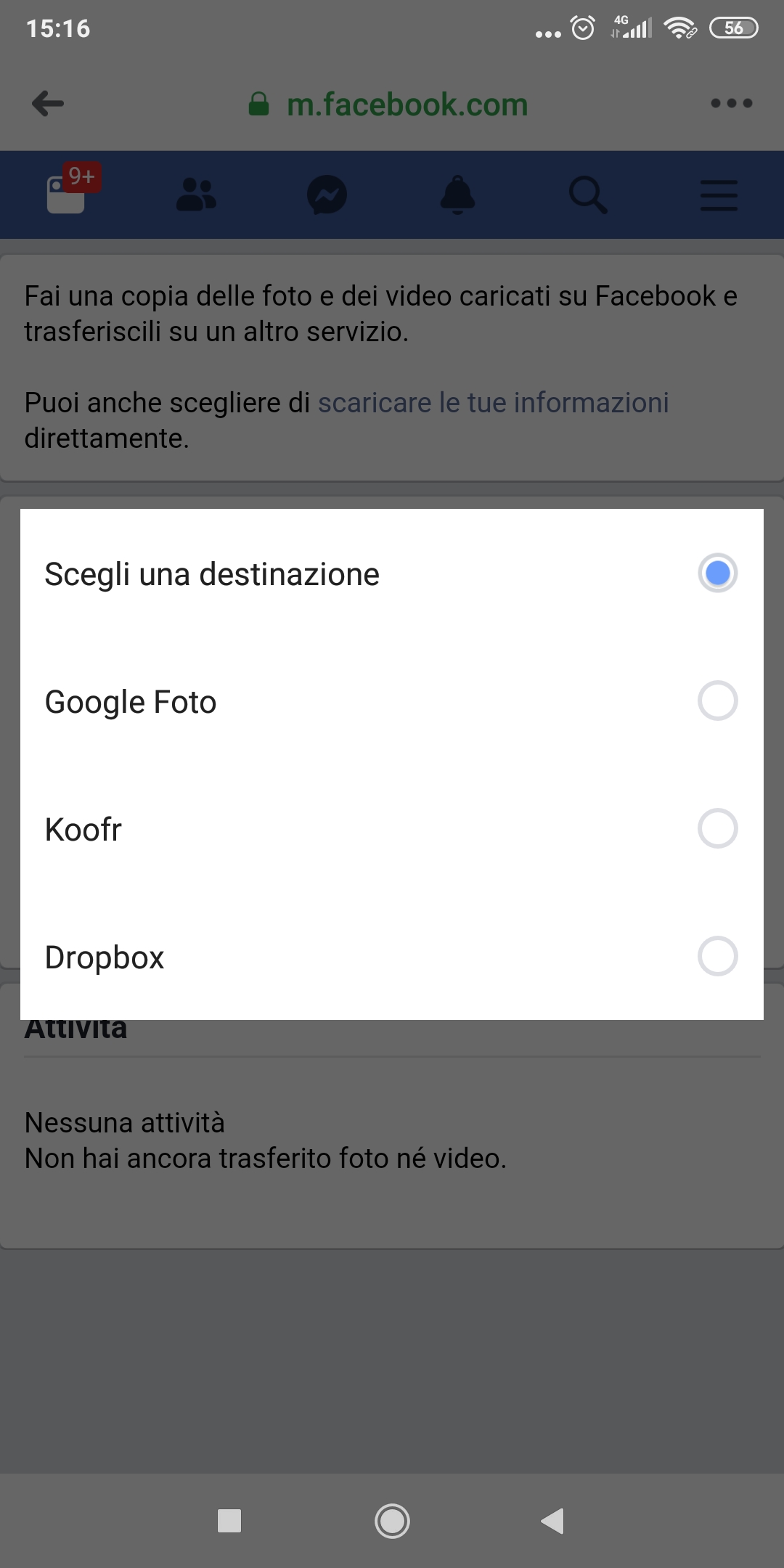Open the notifications bell

[x=457, y=195]
